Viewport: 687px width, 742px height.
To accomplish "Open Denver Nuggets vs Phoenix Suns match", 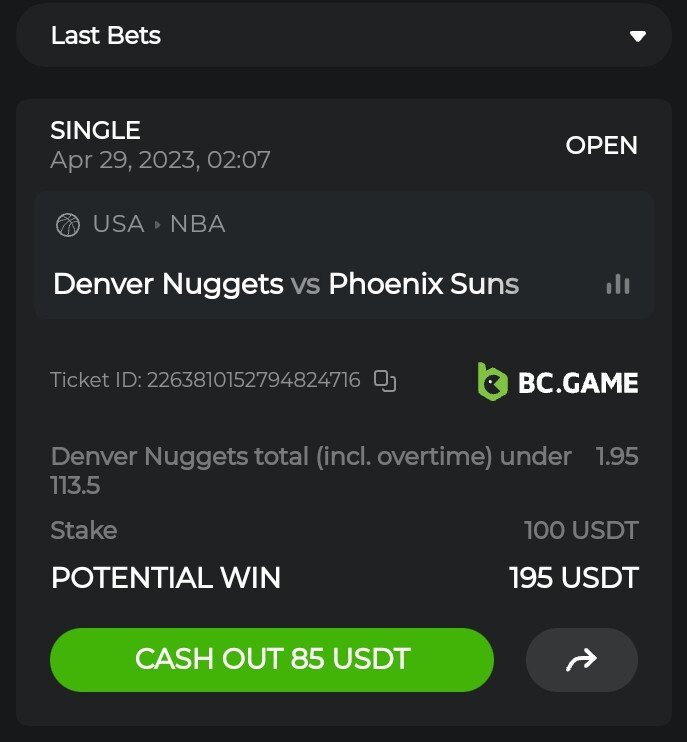I will click(x=285, y=284).
